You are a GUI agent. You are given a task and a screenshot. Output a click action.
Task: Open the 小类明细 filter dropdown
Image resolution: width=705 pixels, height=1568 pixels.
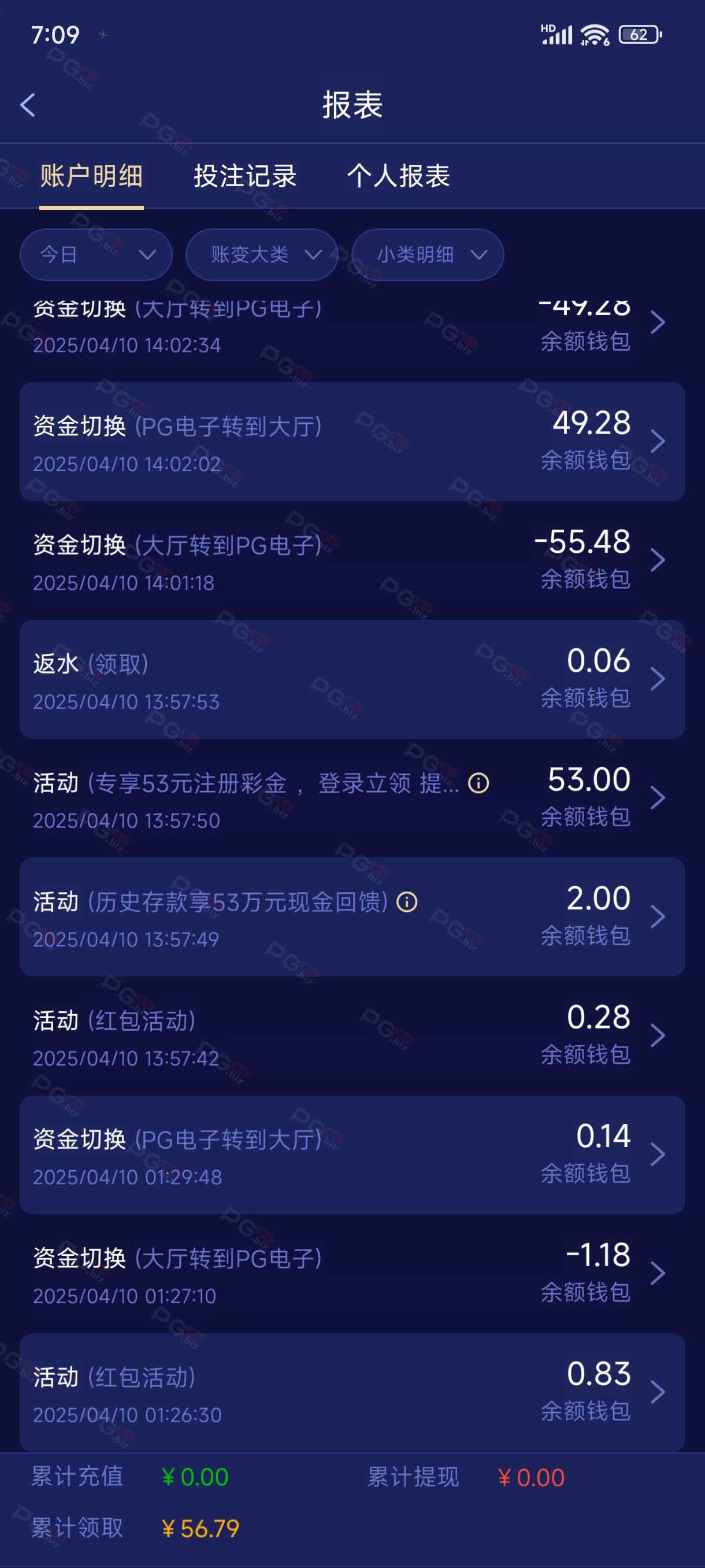pyautogui.click(x=428, y=254)
